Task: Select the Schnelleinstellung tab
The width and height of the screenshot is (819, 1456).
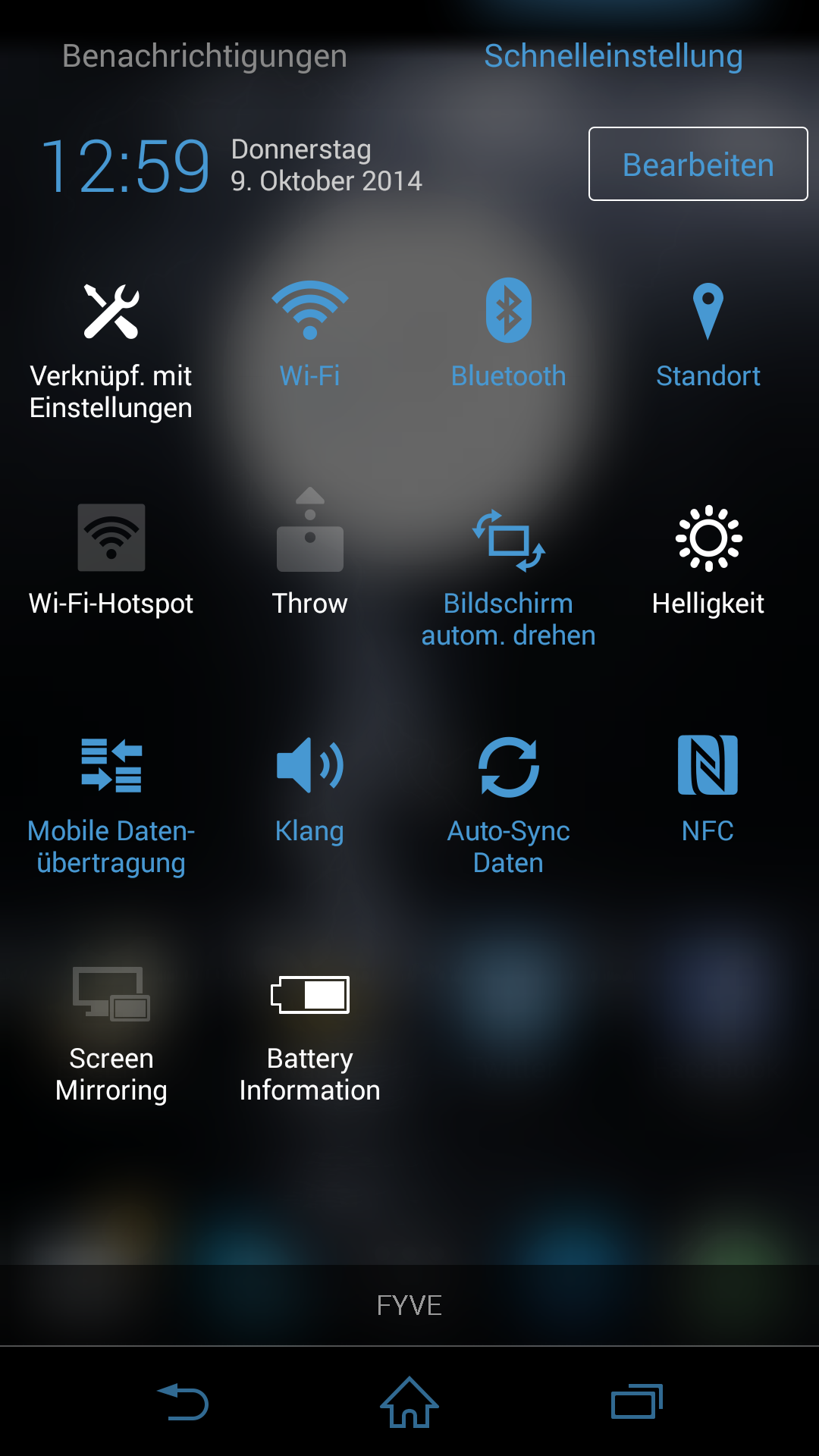Action: point(613,56)
